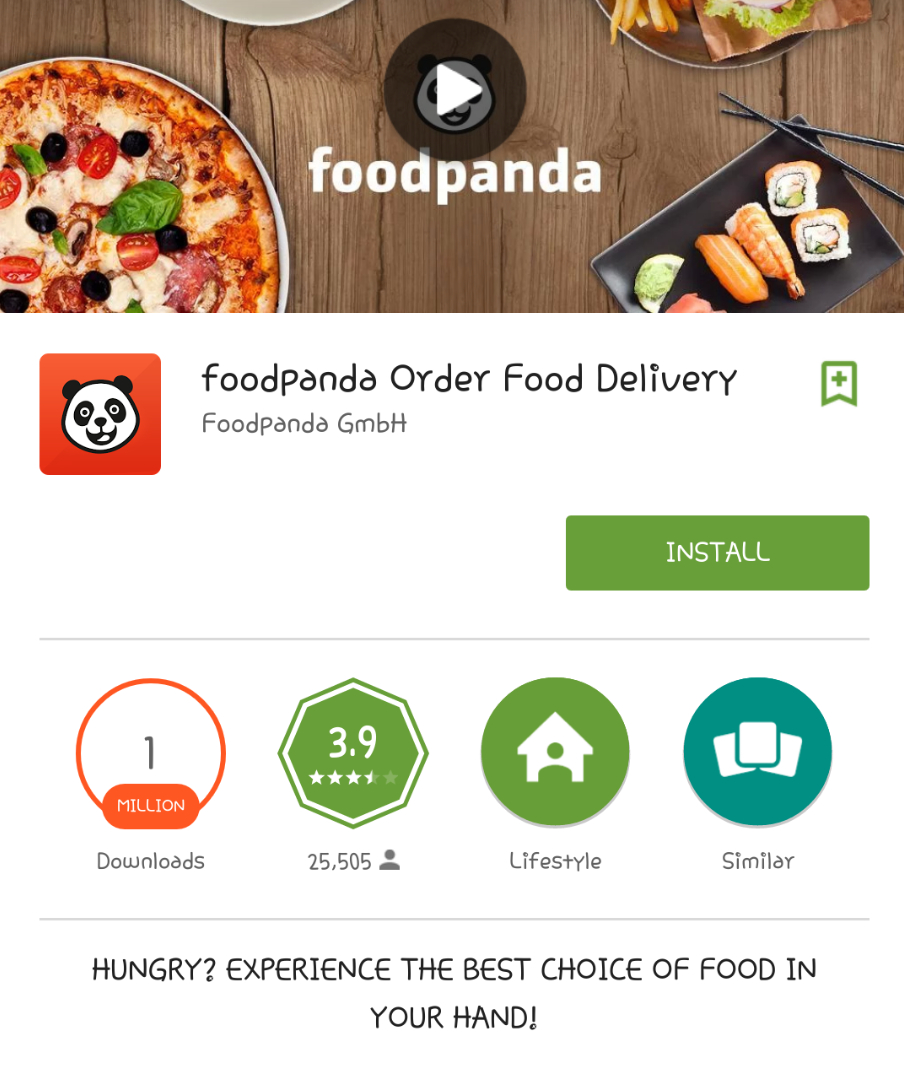Image resolution: width=904 pixels, height=1077 pixels.
Task: Tap the 1 Million Downloads badge
Action: [x=151, y=753]
